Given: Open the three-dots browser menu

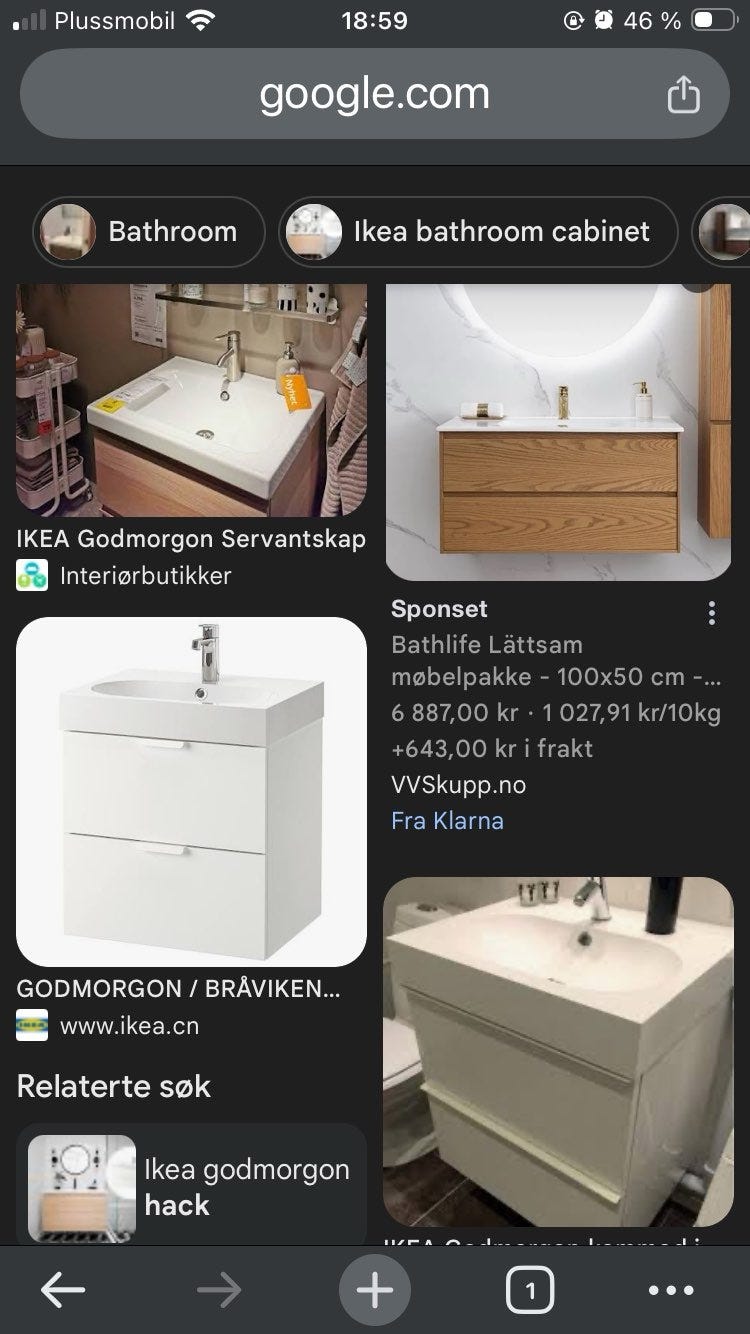Looking at the screenshot, I should coord(672,1289).
